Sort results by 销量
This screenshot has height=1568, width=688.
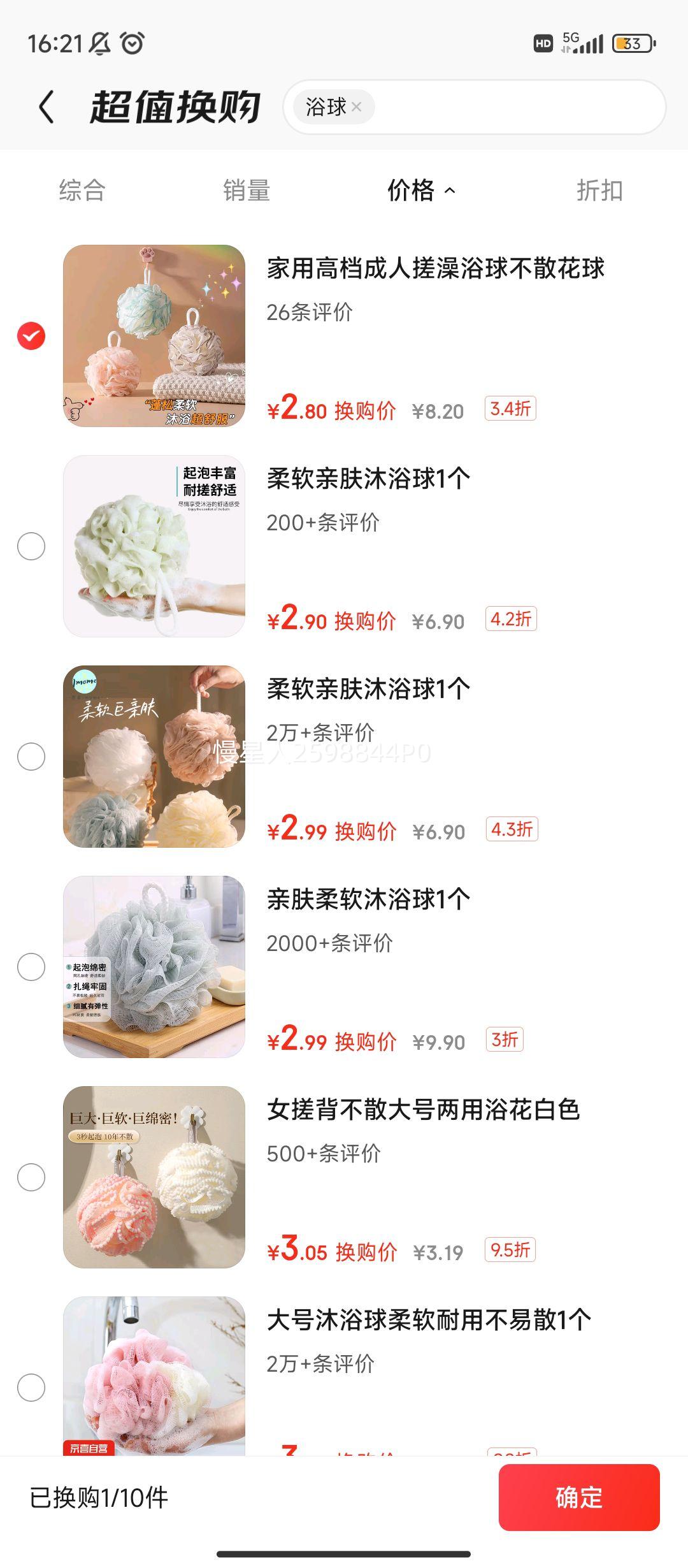pyautogui.click(x=247, y=190)
